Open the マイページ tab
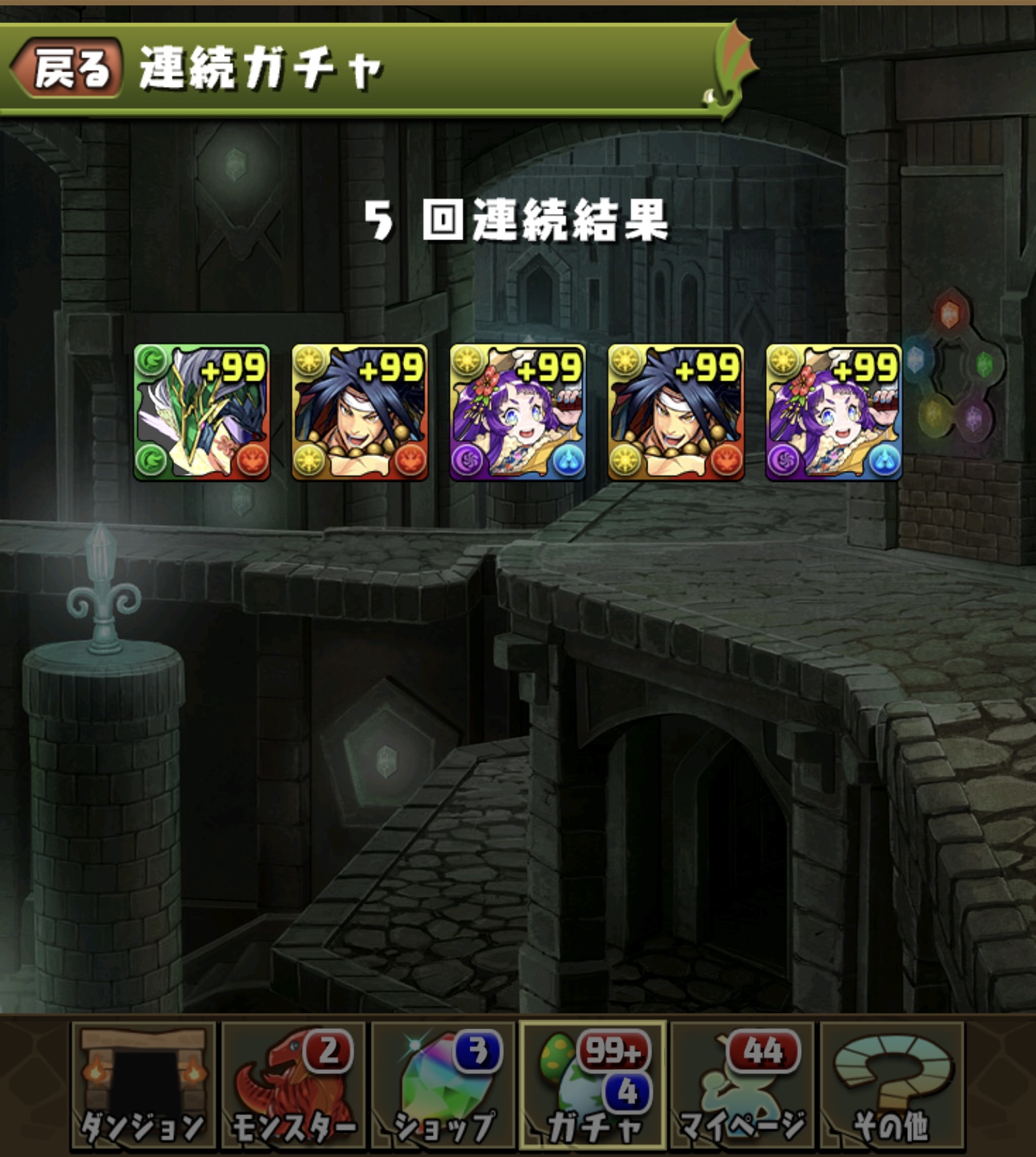The image size is (1036, 1157). (x=742, y=1085)
